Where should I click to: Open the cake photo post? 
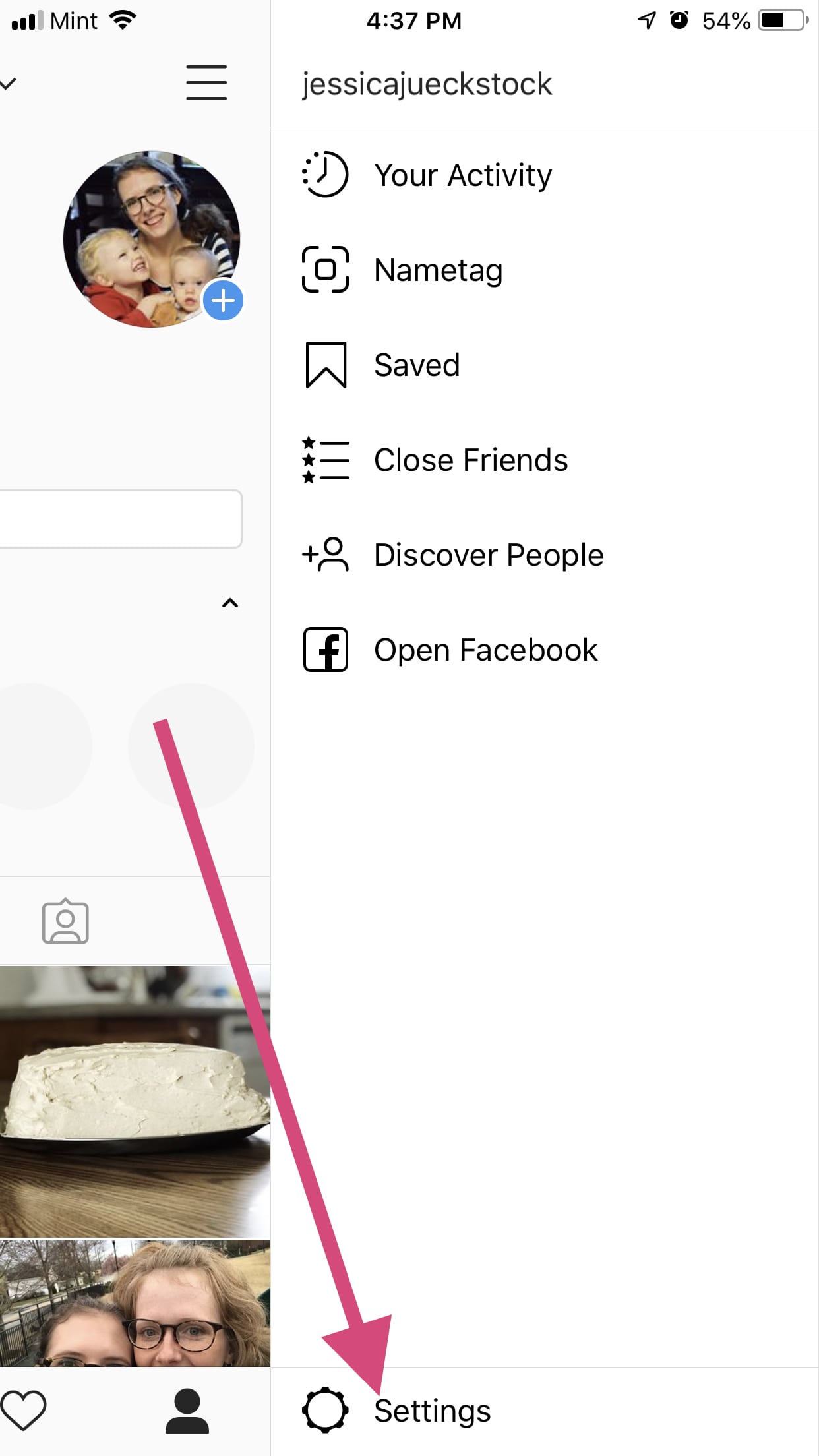point(135,1100)
